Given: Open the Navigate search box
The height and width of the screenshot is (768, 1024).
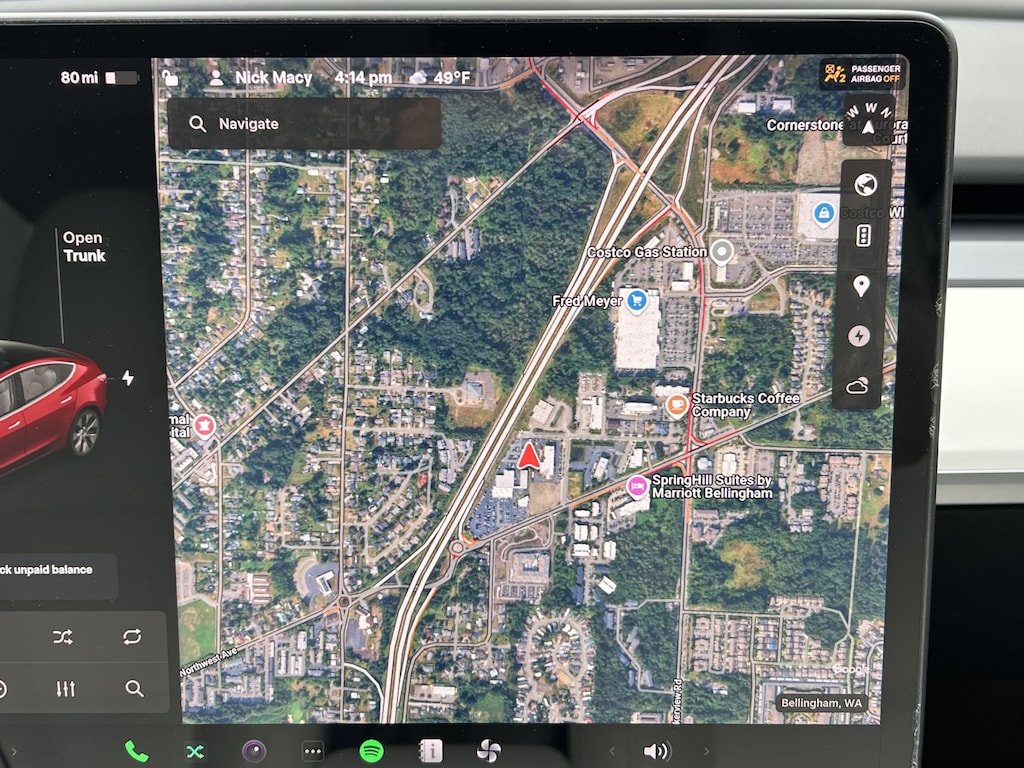Looking at the screenshot, I should pos(304,124).
